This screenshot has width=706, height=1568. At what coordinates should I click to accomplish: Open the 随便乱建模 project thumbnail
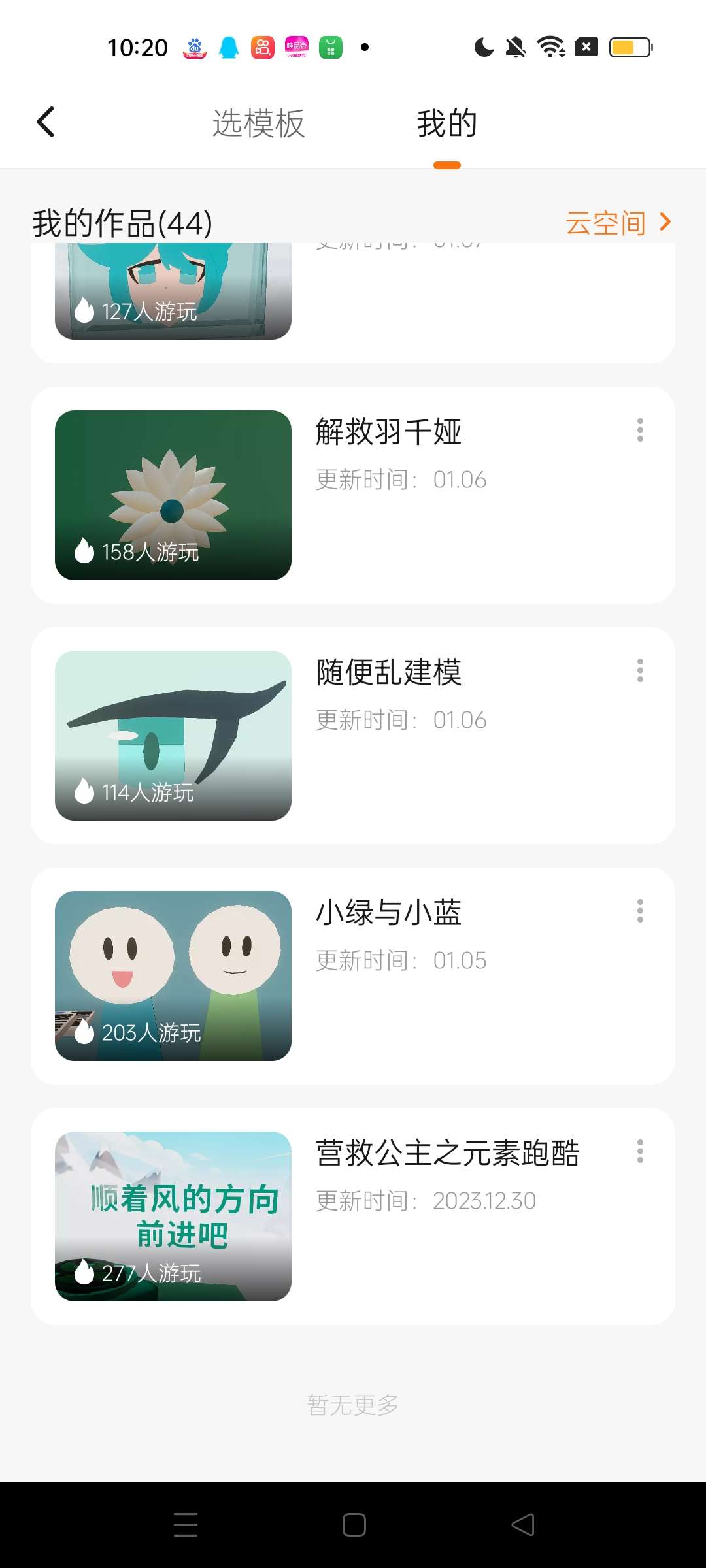pos(173,736)
